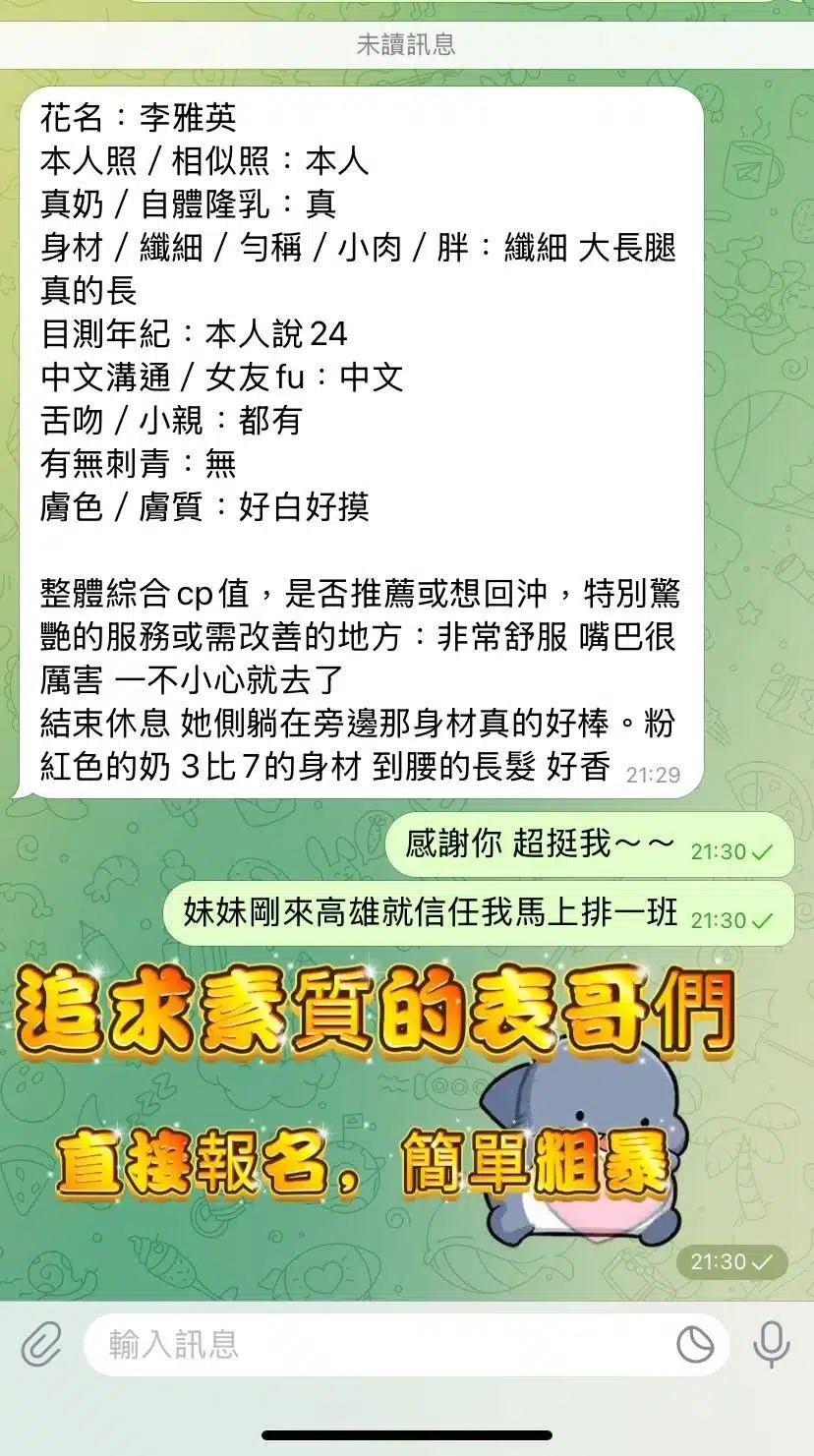Tap the microphone voice message icon
The height and width of the screenshot is (1456, 814).
click(x=772, y=1344)
